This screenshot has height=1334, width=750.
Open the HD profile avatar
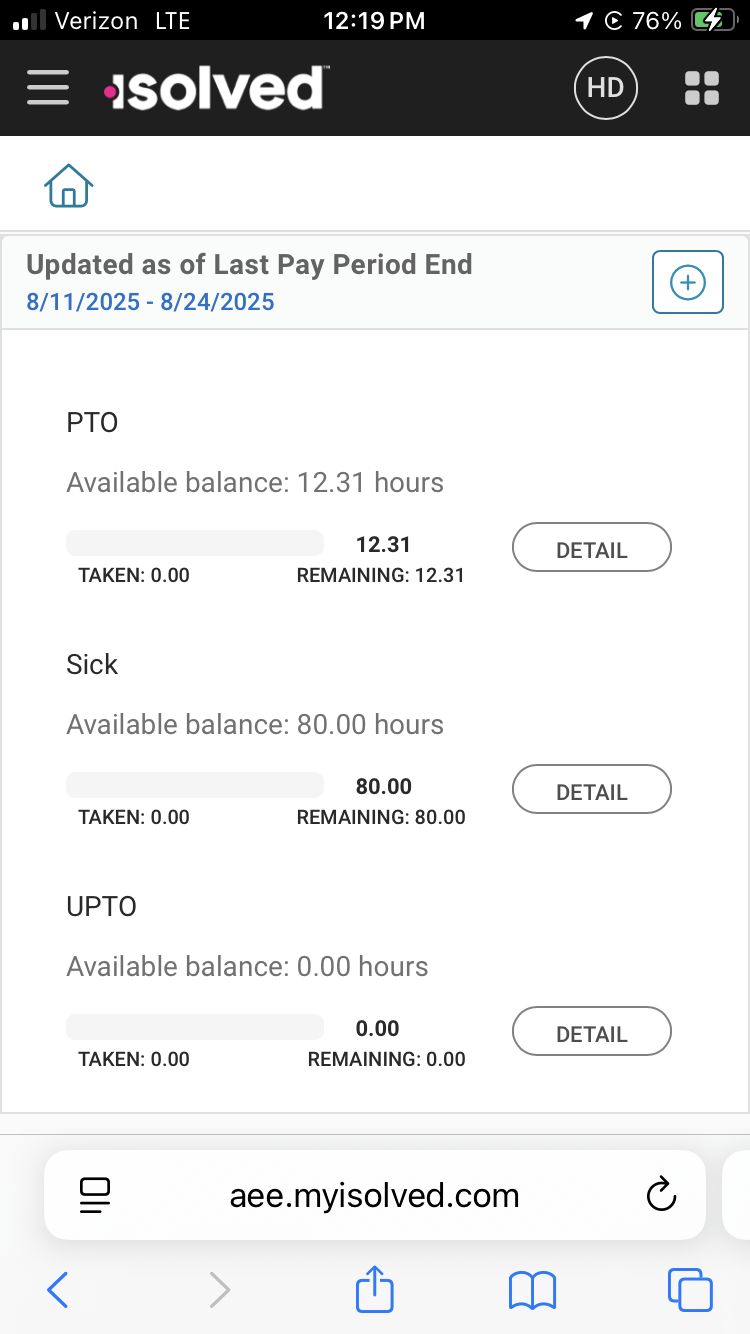(605, 88)
